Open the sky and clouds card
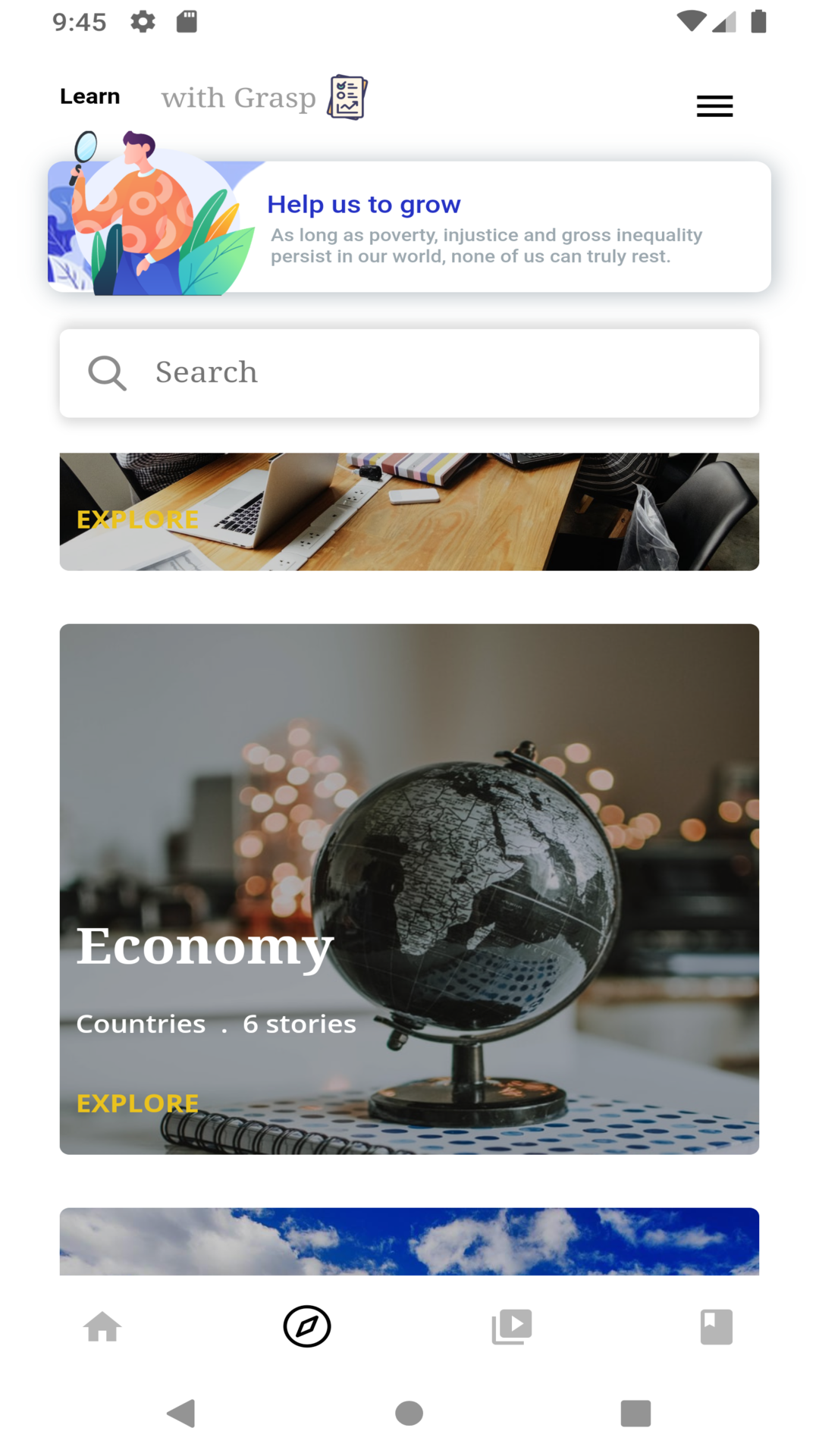This screenshot has height=1456, width=819. (x=409, y=1241)
